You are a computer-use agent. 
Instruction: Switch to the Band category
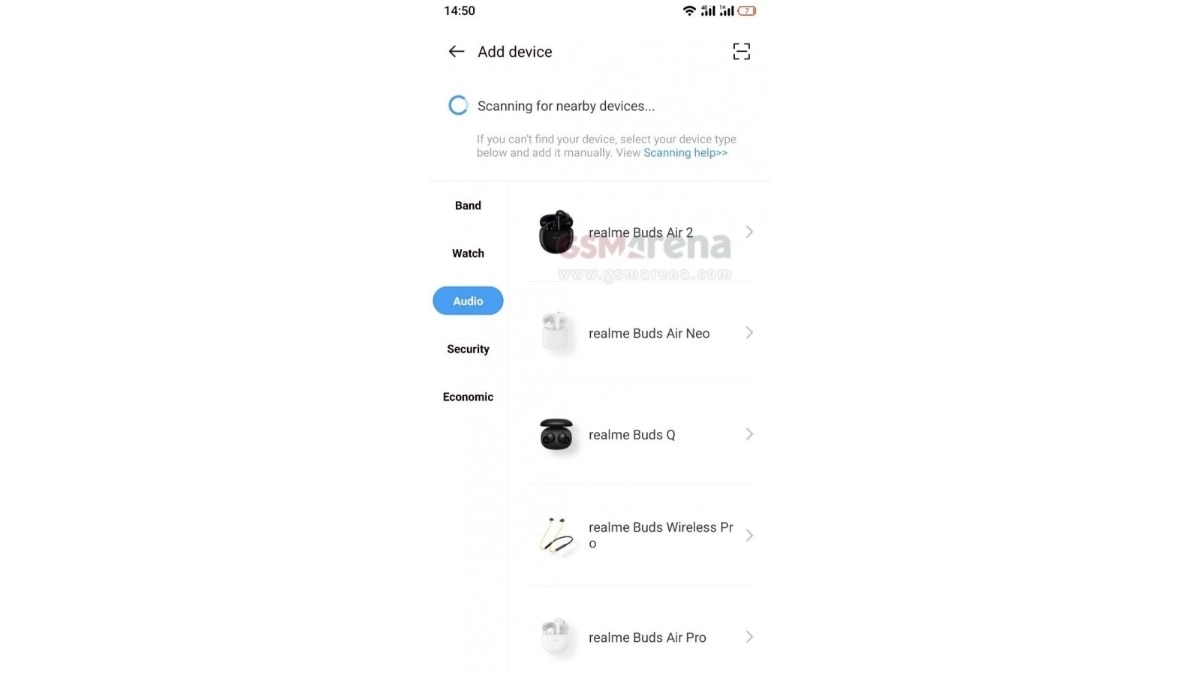click(468, 206)
